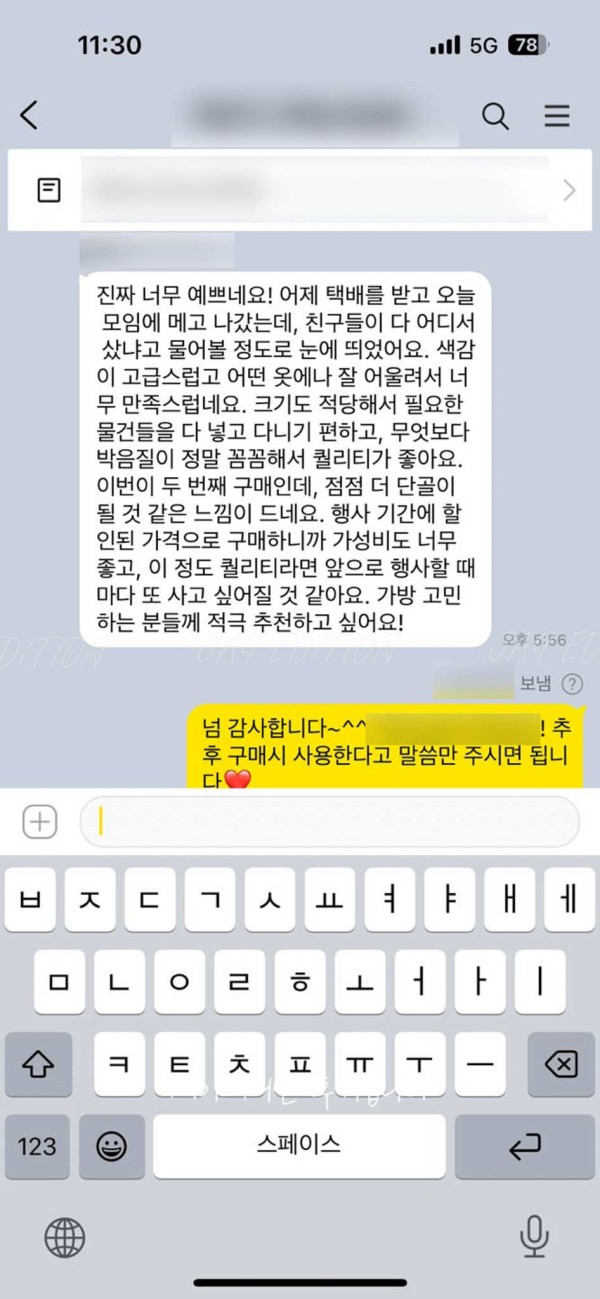Tap the plus attachment button
The width and height of the screenshot is (600, 1299).
click(x=39, y=822)
